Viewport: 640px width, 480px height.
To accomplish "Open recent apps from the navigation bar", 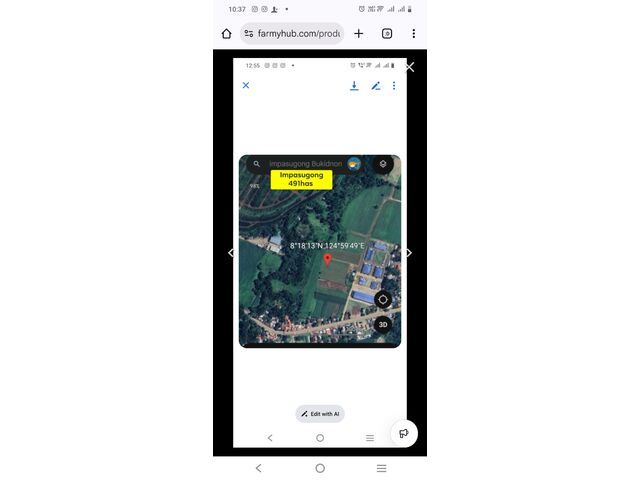I will 381,468.
